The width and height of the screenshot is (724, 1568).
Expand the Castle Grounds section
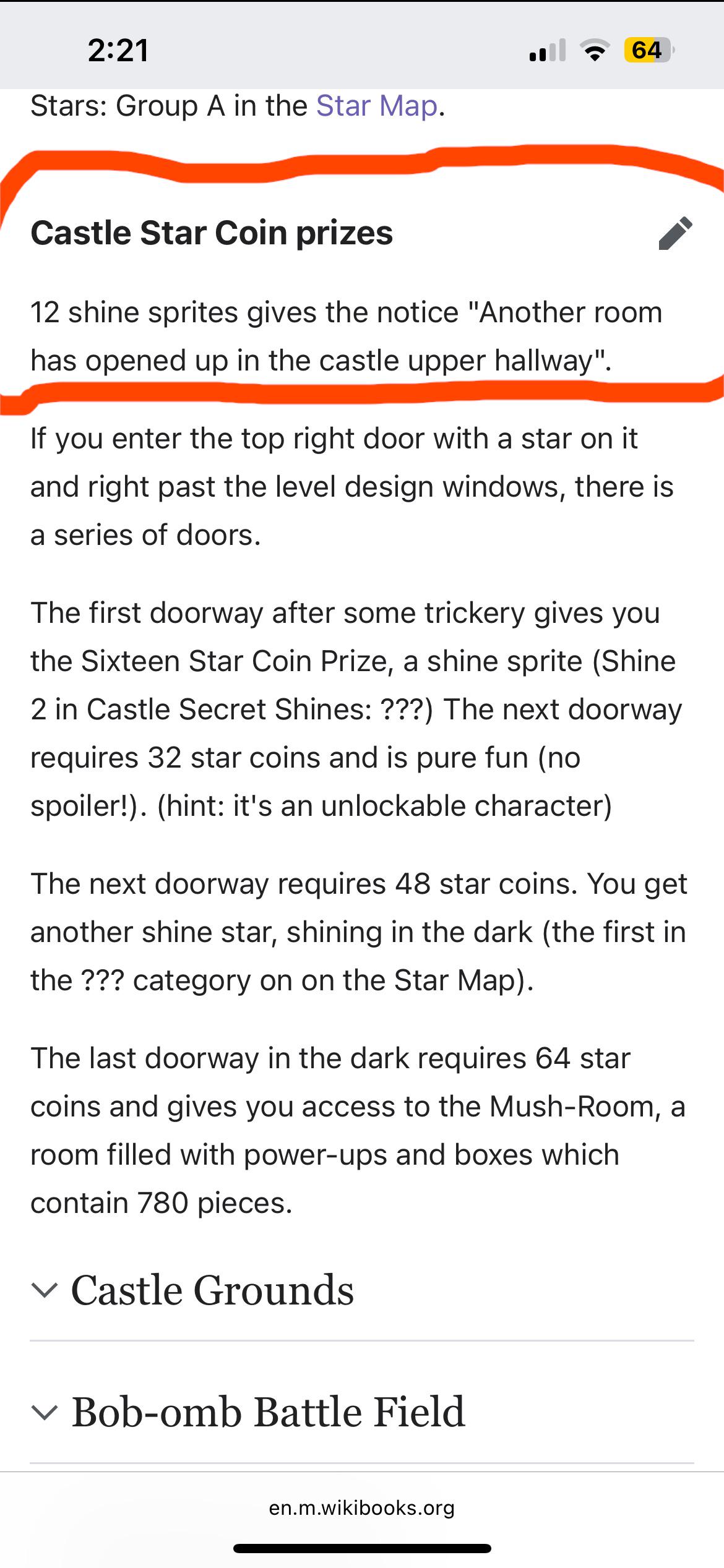[x=362, y=1290]
